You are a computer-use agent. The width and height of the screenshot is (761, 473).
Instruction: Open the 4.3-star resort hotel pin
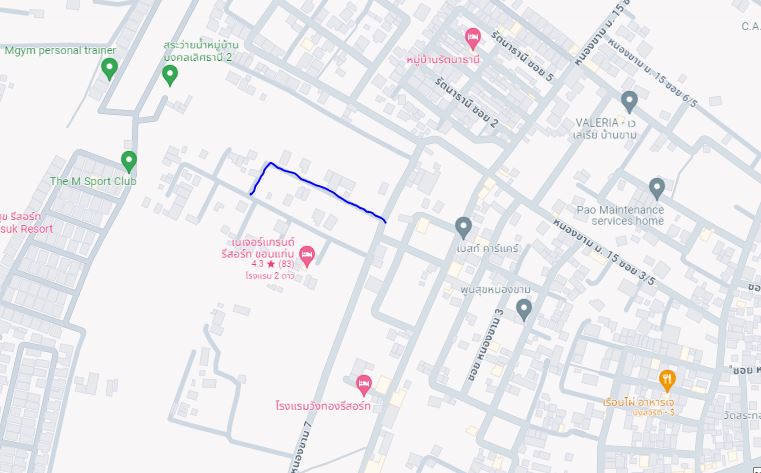(x=307, y=256)
